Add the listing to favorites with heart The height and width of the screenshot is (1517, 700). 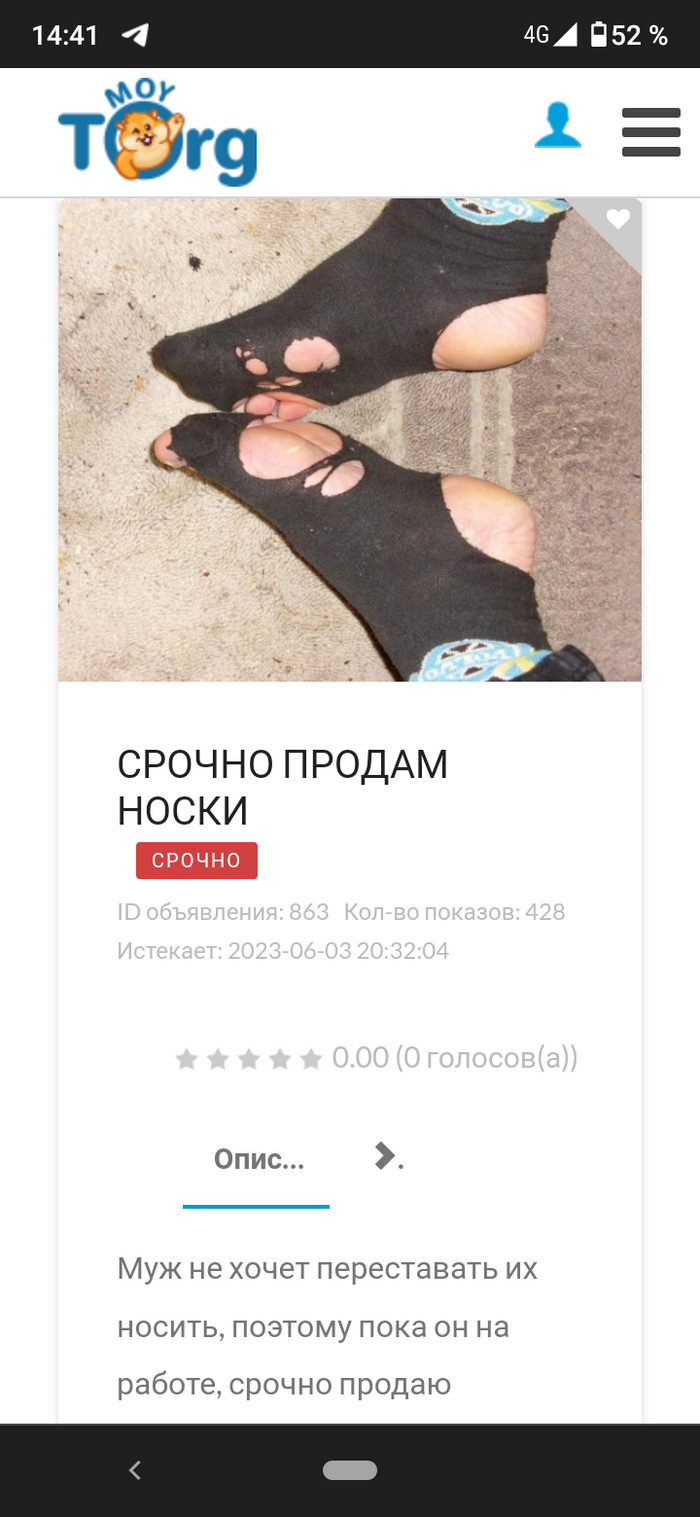618,219
